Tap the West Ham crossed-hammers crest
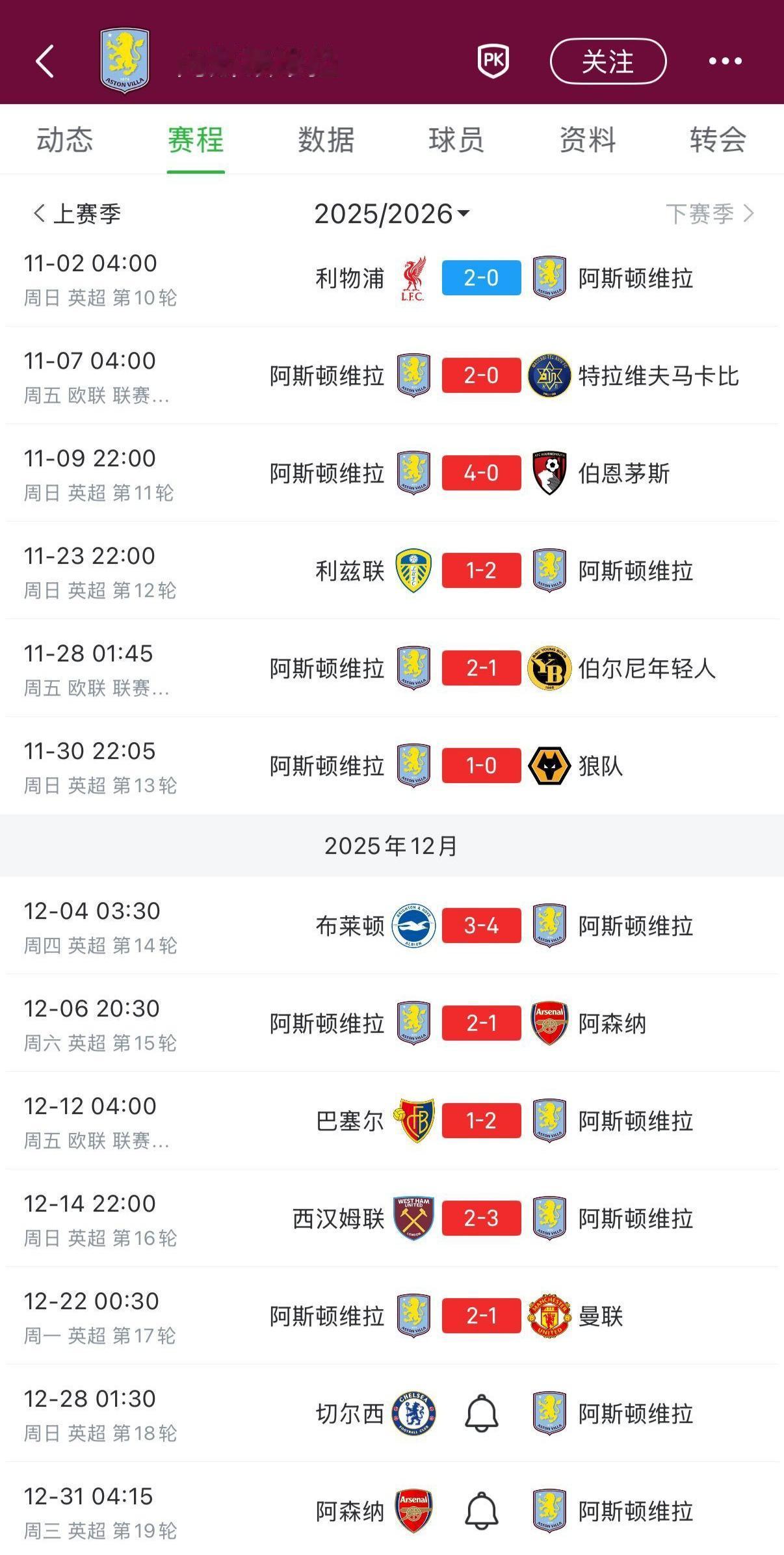The width and height of the screenshot is (784, 1555). pyautogui.click(x=414, y=1219)
